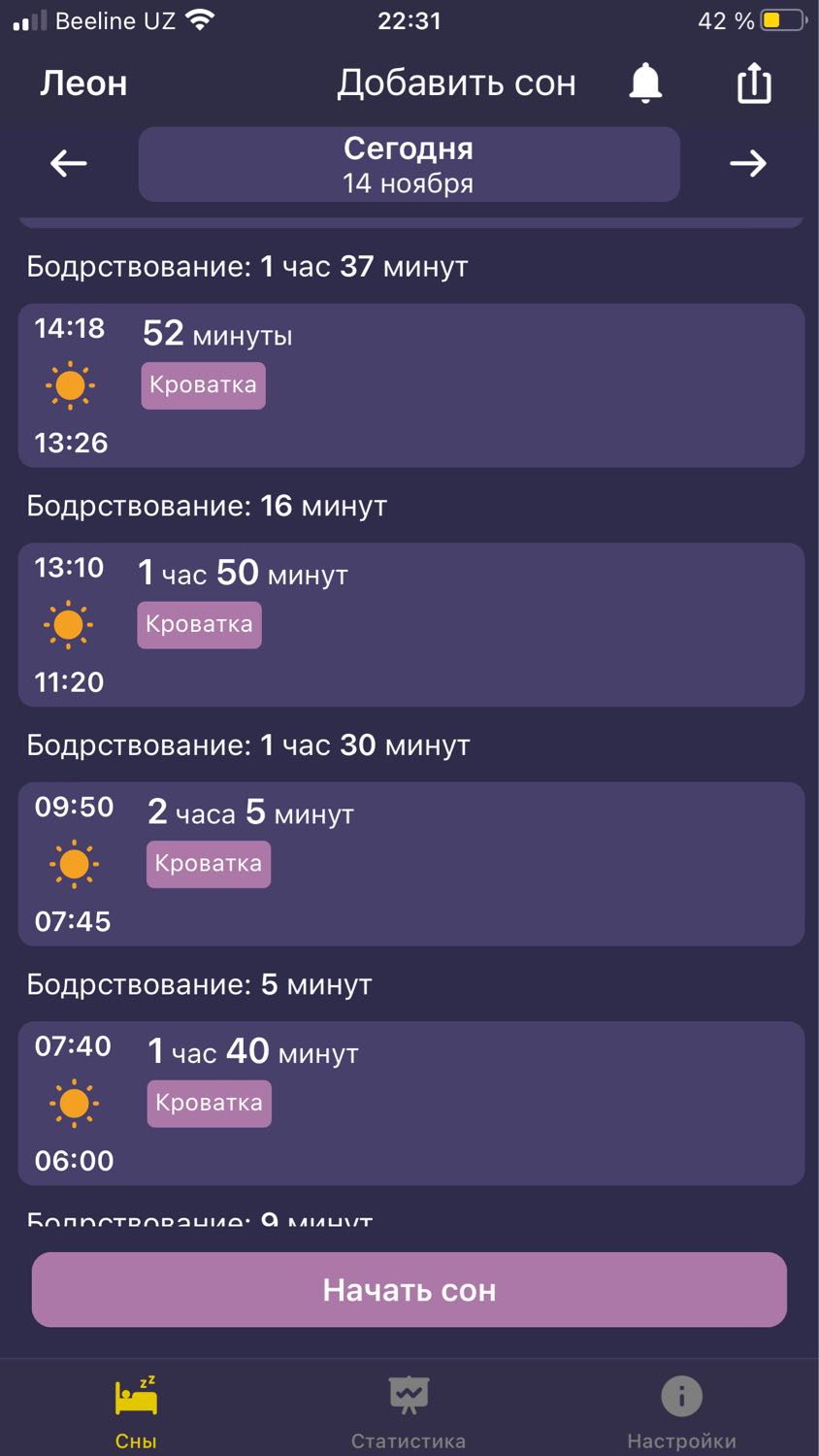Open the 2 часа 5 минут sleep entry
Viewport: 819px width, 1456px height.
(x=411, y=864)
